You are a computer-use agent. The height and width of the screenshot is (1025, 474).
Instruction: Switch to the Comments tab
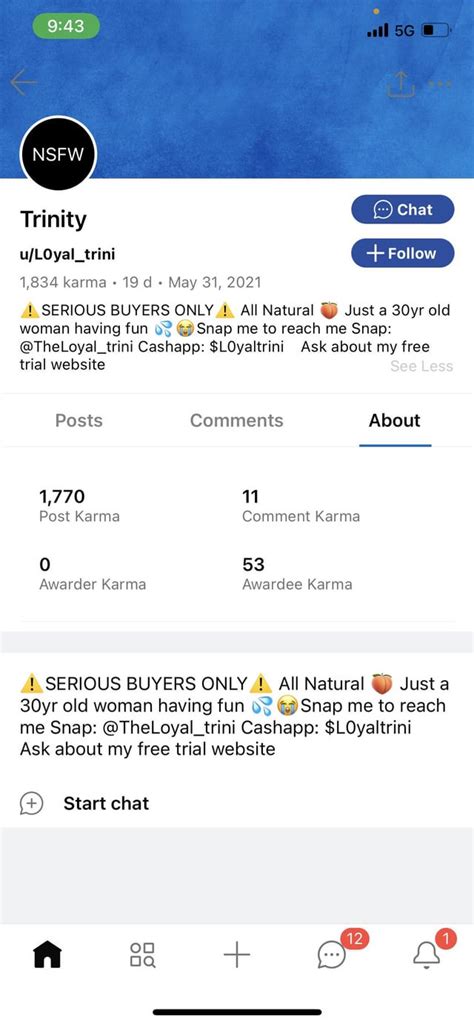click(237, 420)
